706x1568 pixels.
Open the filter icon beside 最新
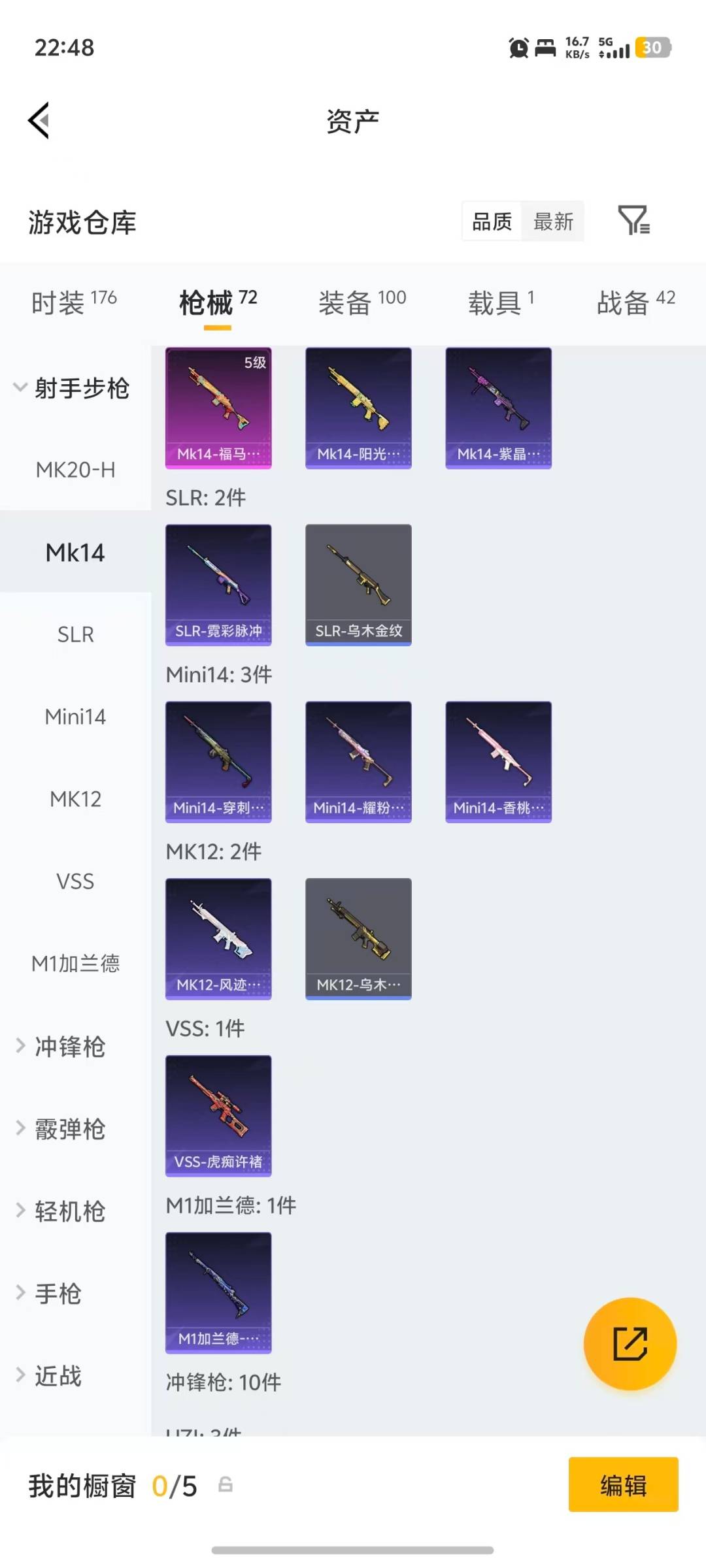[x=633, y=221]
